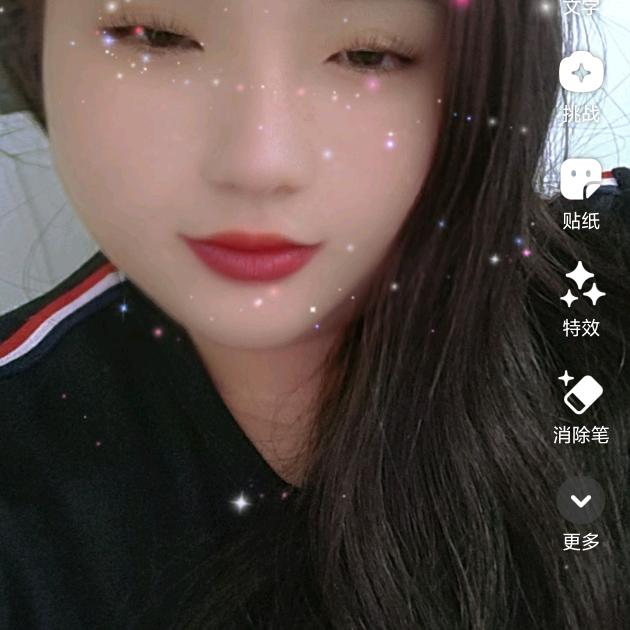The width and height of the screenshot is (630, 630).
Task: Add text with the 文字 tool
Action: point(581,8)
